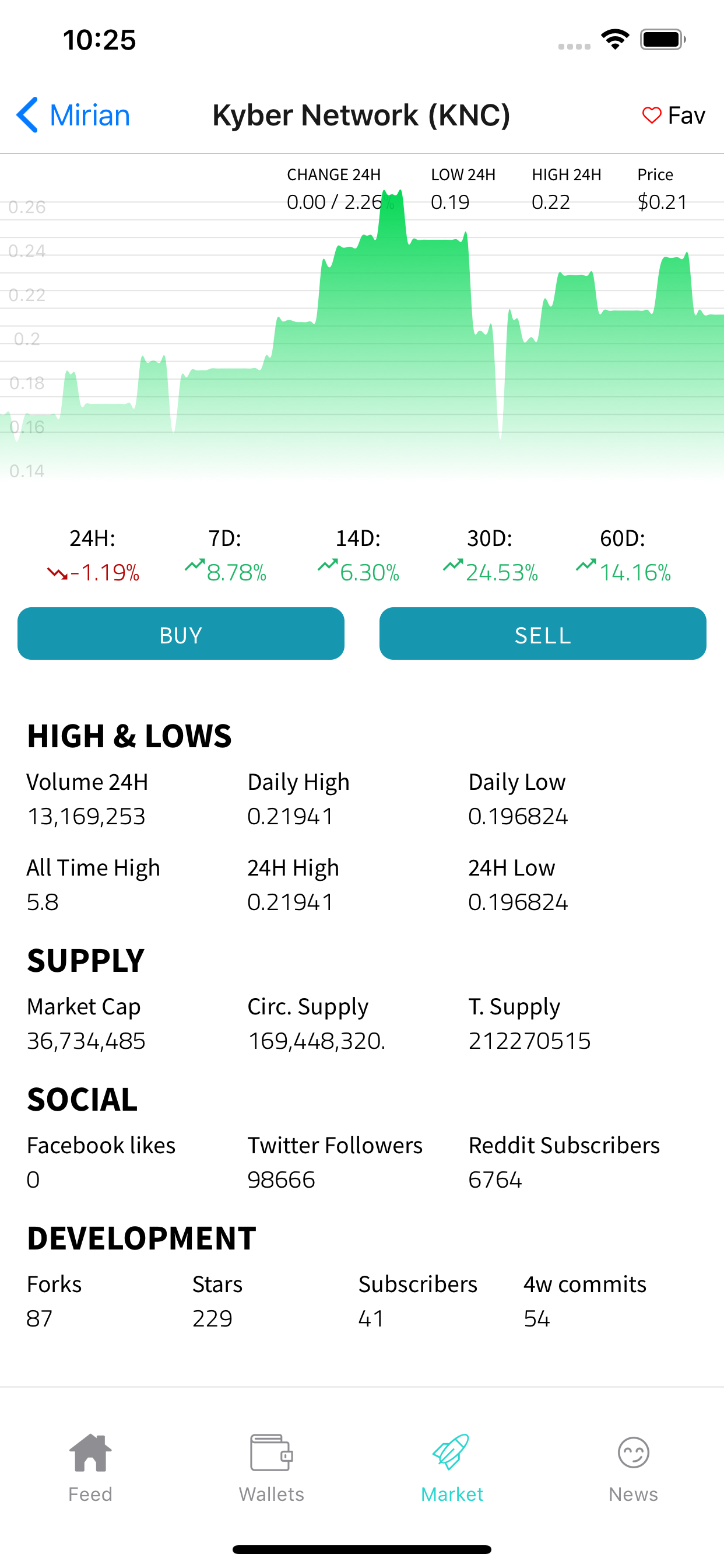Go to the News tab
Viewport: 724px width, 1568px height.
633,1468
